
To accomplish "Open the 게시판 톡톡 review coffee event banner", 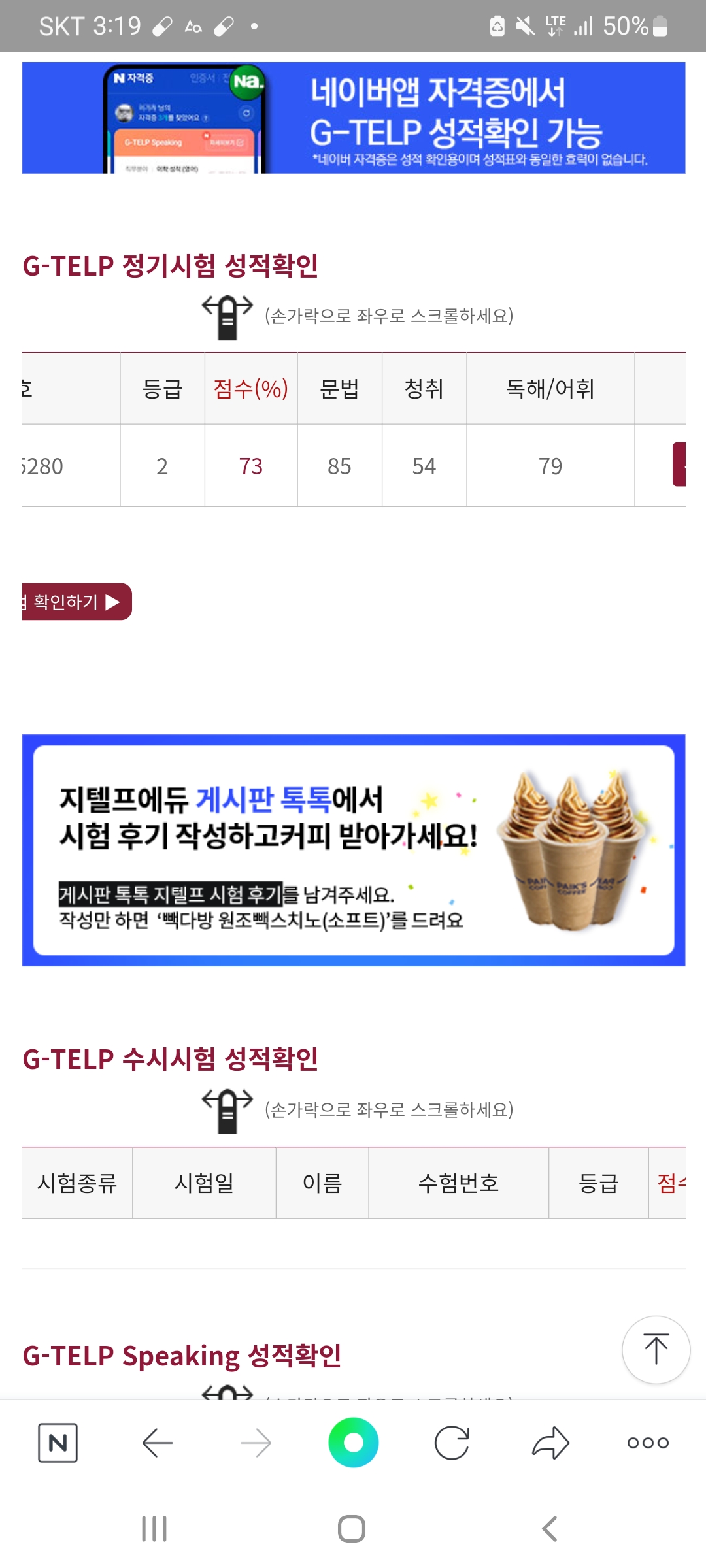I will [x=353, y=849].
